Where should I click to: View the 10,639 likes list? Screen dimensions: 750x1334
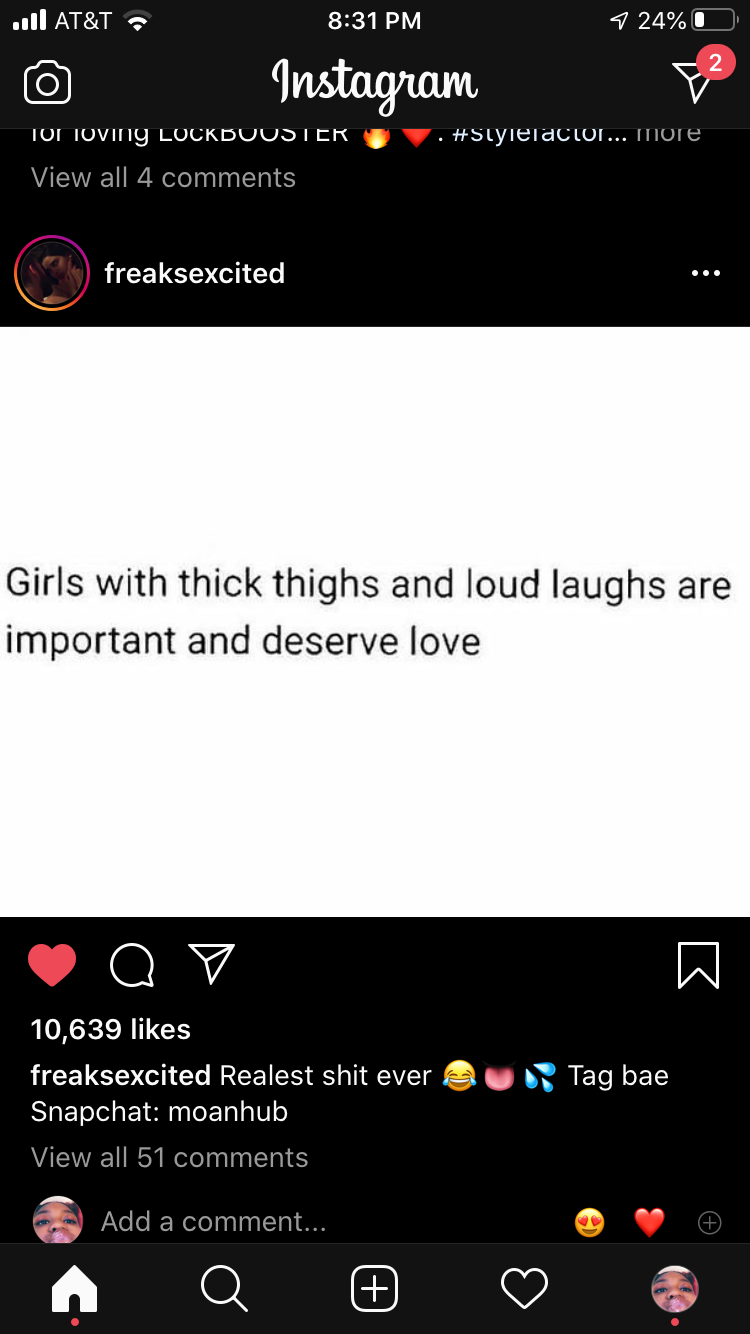click(111, 1029)
